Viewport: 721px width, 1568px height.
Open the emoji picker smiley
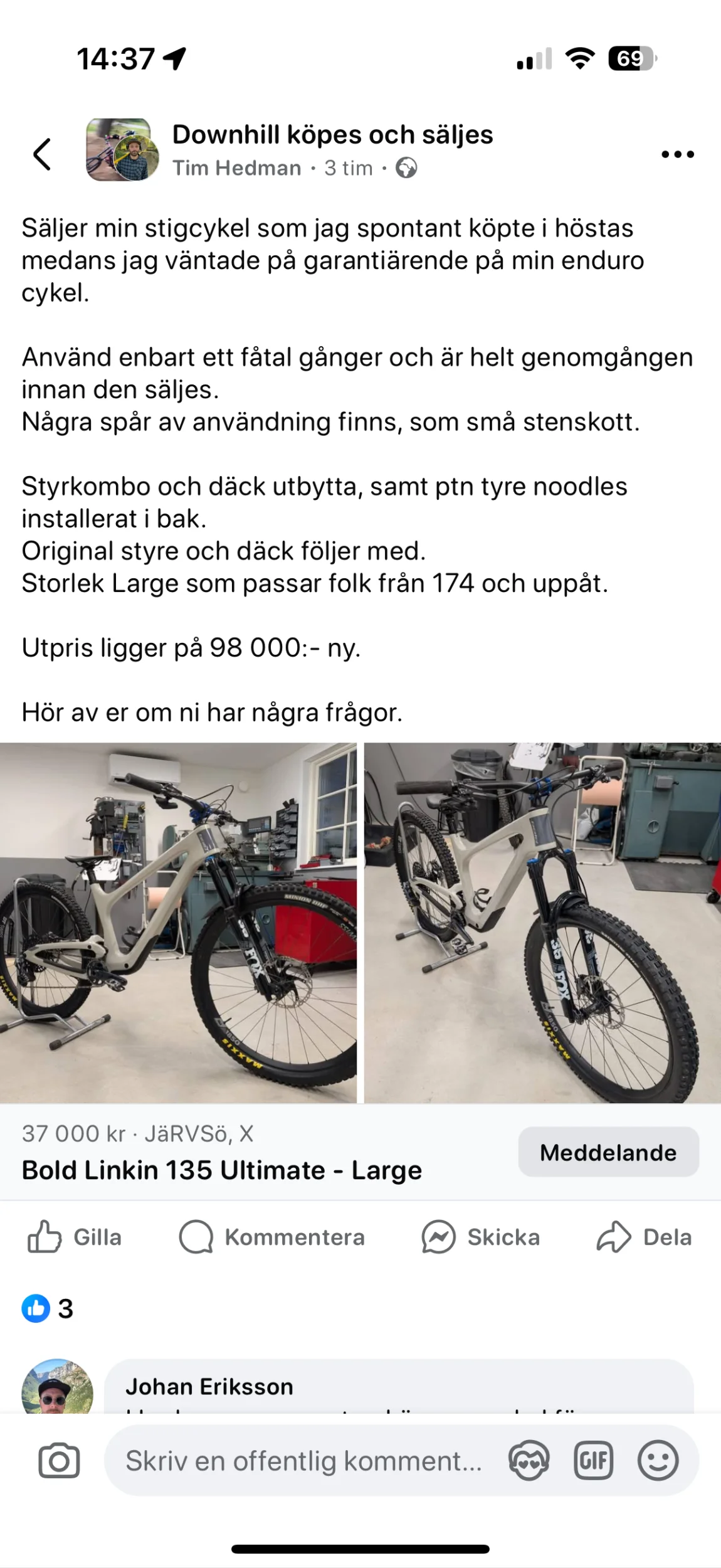pyautogui.click(x=658, y=1461)
